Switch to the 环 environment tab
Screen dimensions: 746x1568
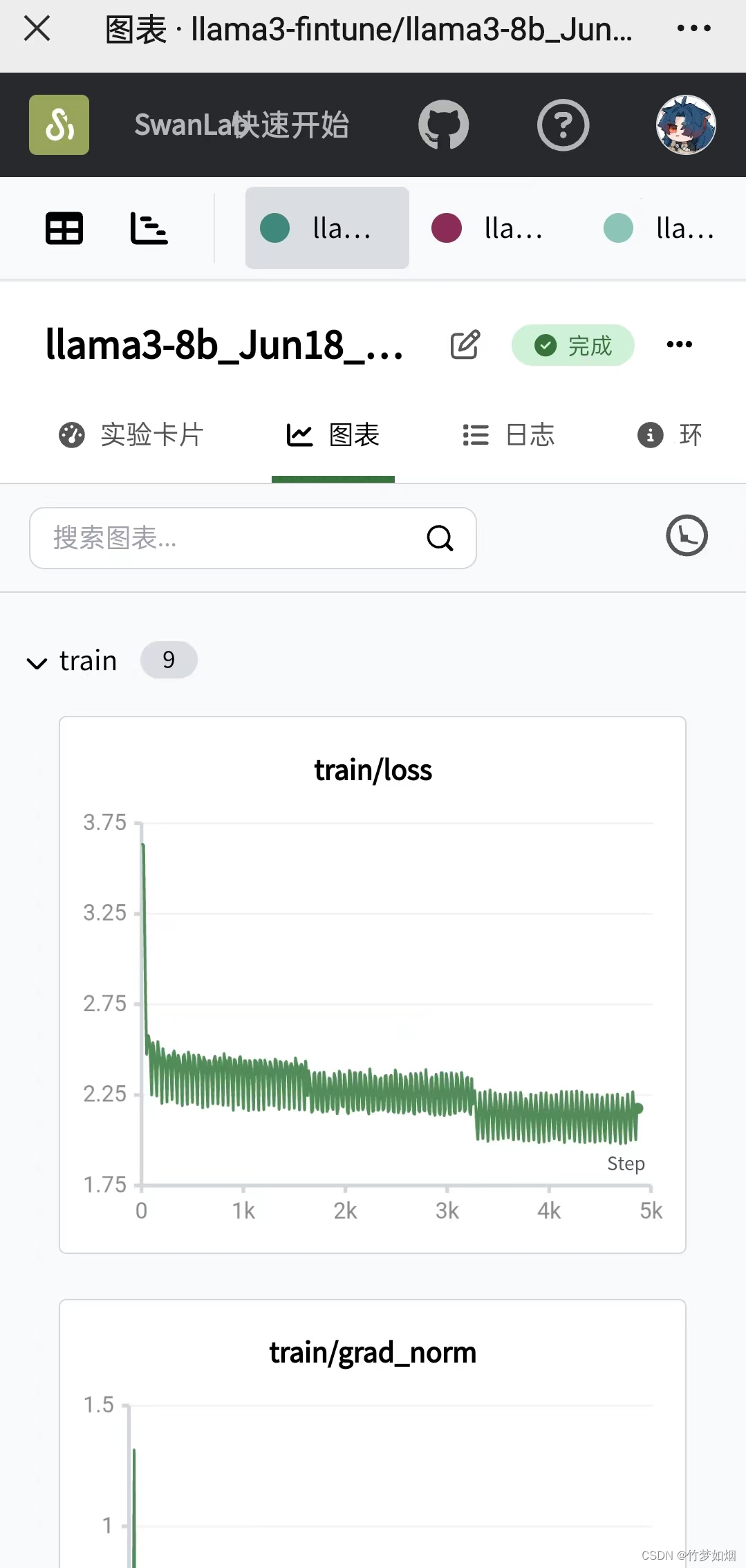tap(669, 435)
